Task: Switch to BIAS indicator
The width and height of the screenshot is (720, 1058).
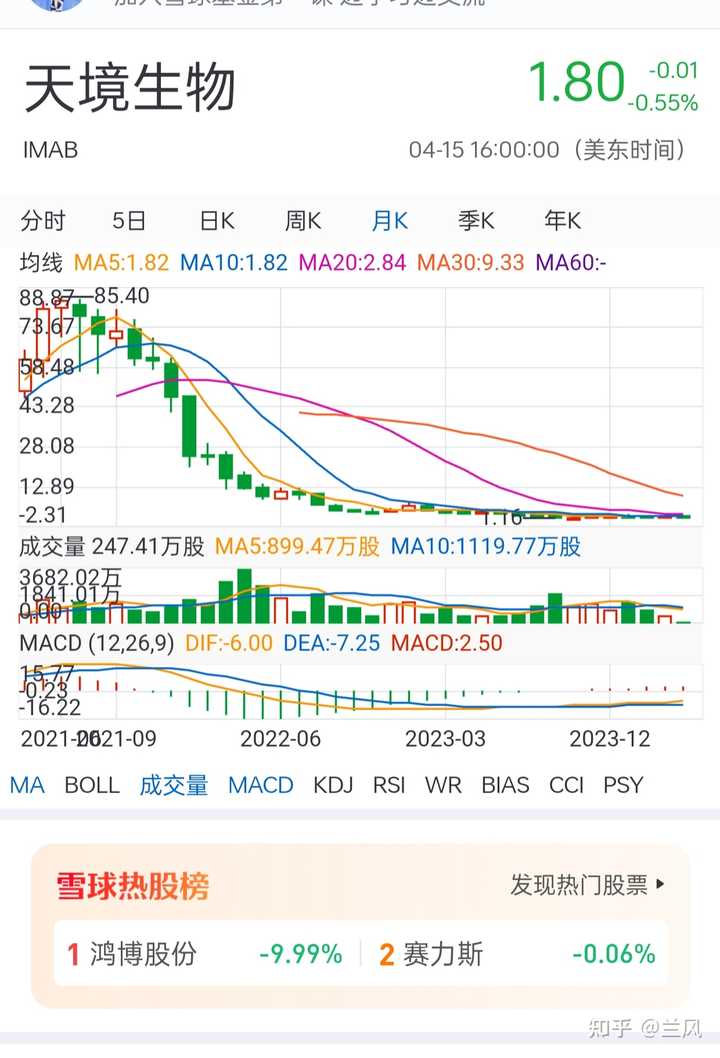Action: [x=505, y=785]
